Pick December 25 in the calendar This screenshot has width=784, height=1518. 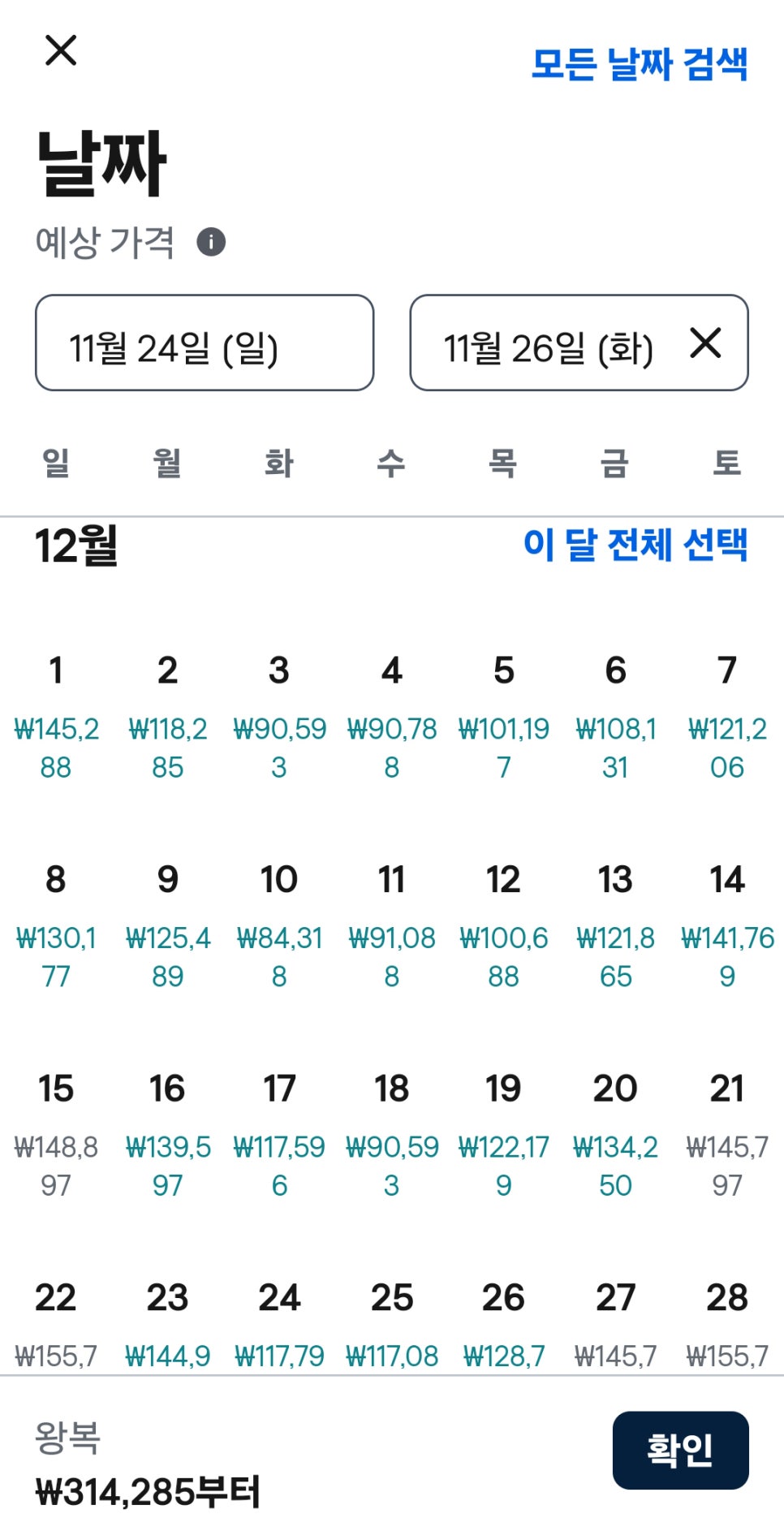coord(391,1323)
